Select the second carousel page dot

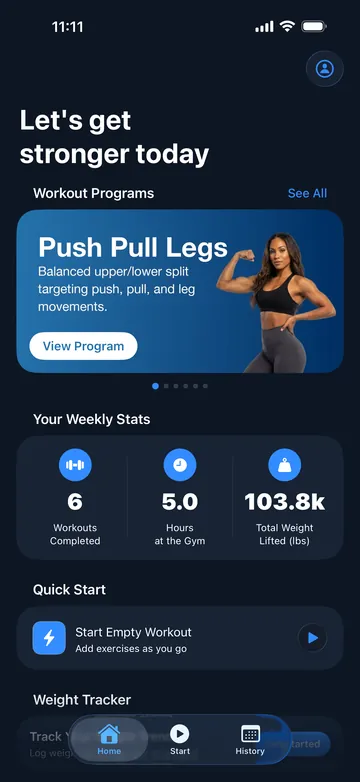pyautogui.click(x=166, y=386)
